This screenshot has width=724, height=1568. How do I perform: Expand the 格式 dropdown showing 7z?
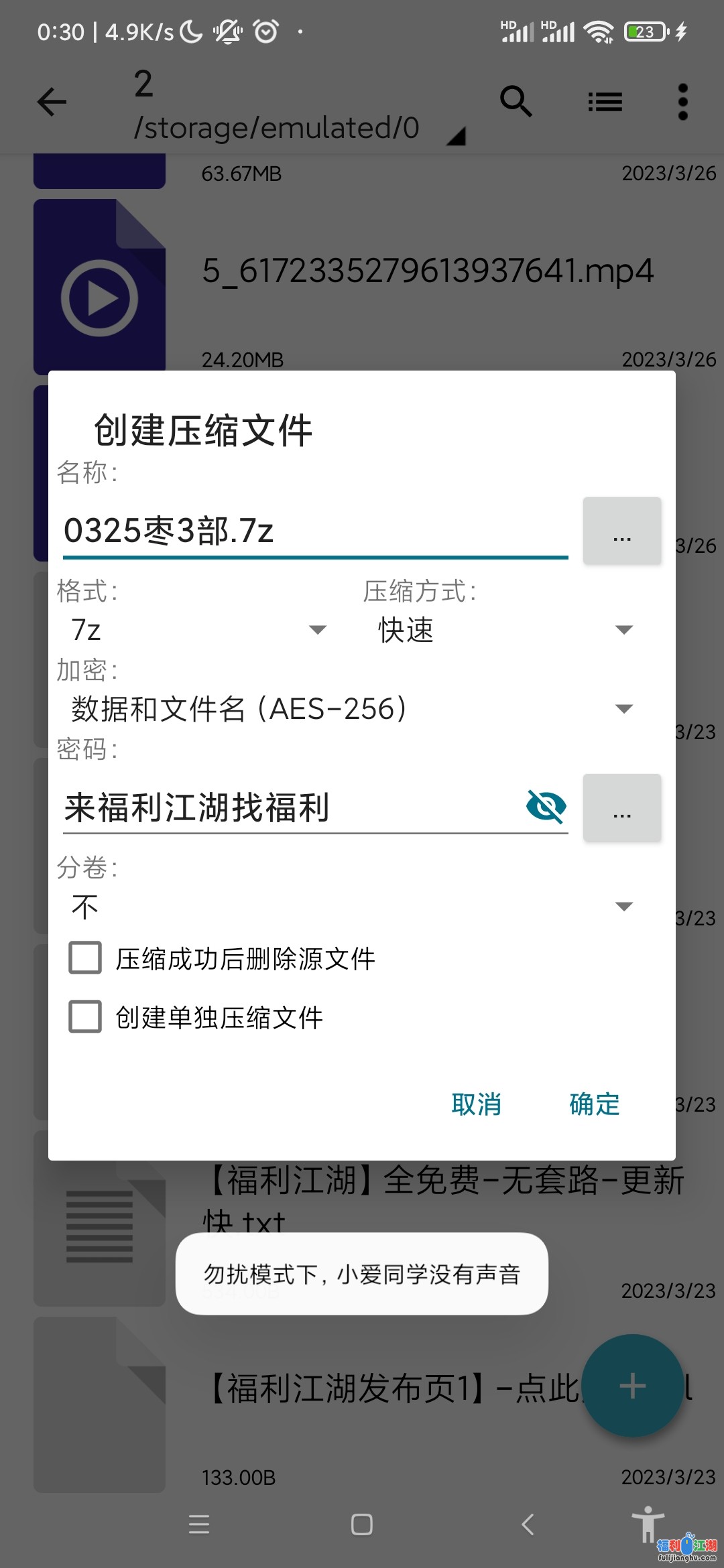coord(198,630)
